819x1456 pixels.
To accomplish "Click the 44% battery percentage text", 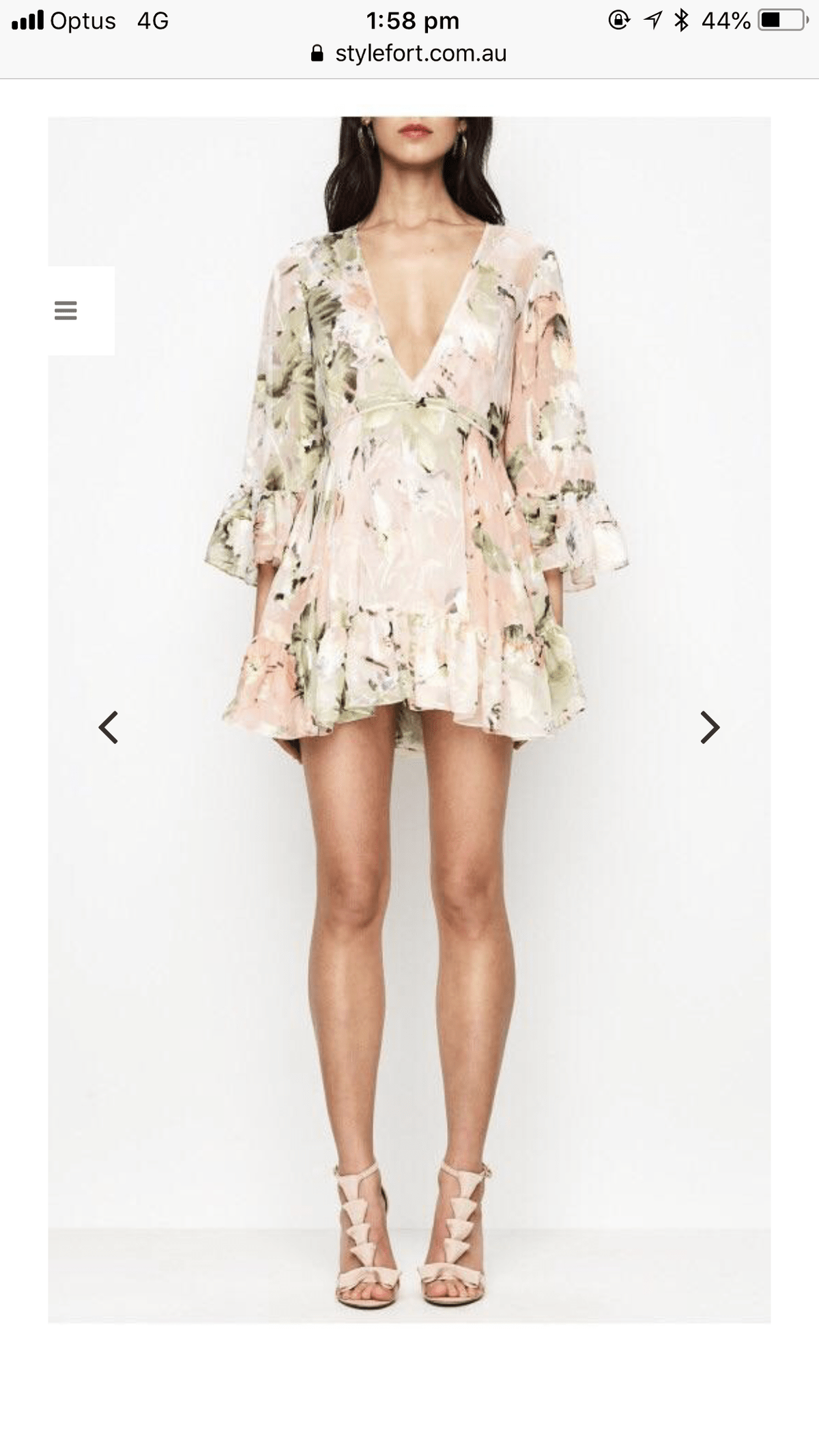I will pos(725,20).
